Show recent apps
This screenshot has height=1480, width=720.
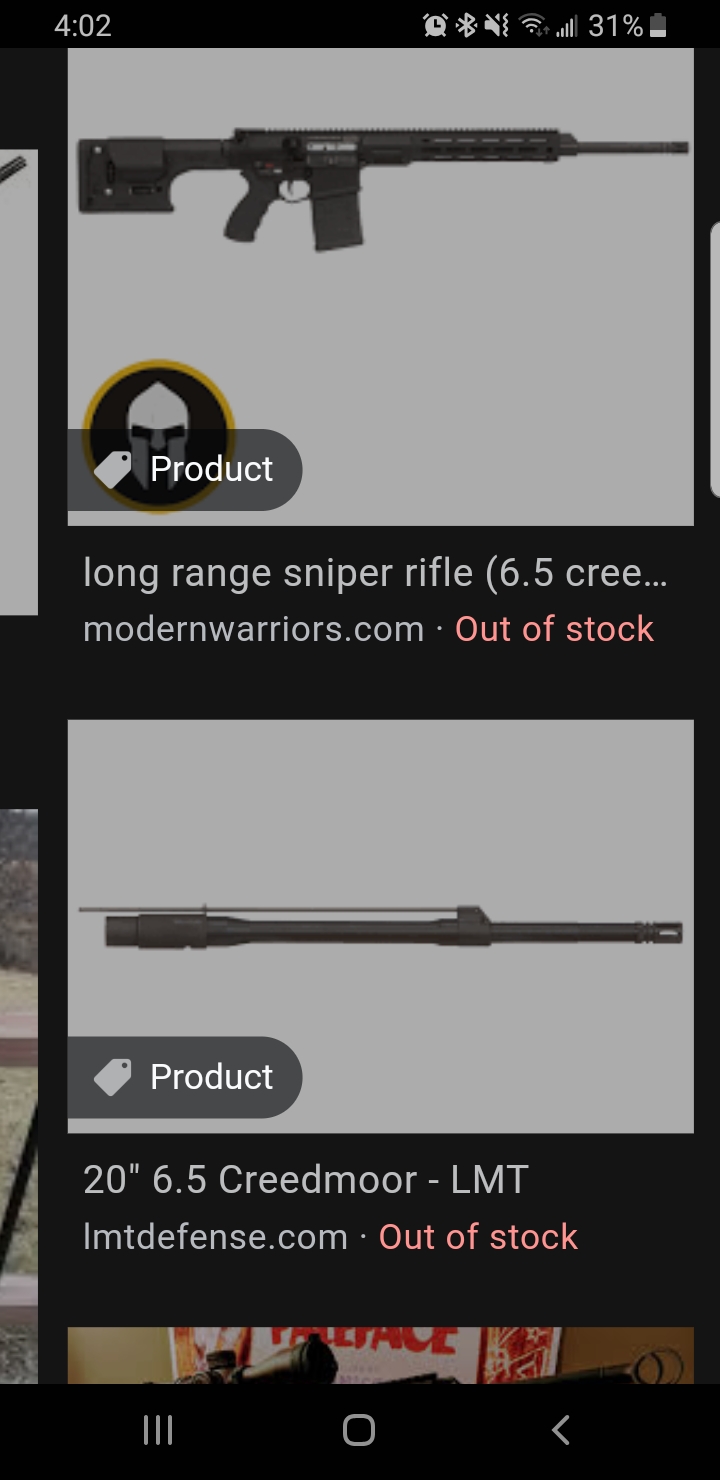[x=158, y=1430]
